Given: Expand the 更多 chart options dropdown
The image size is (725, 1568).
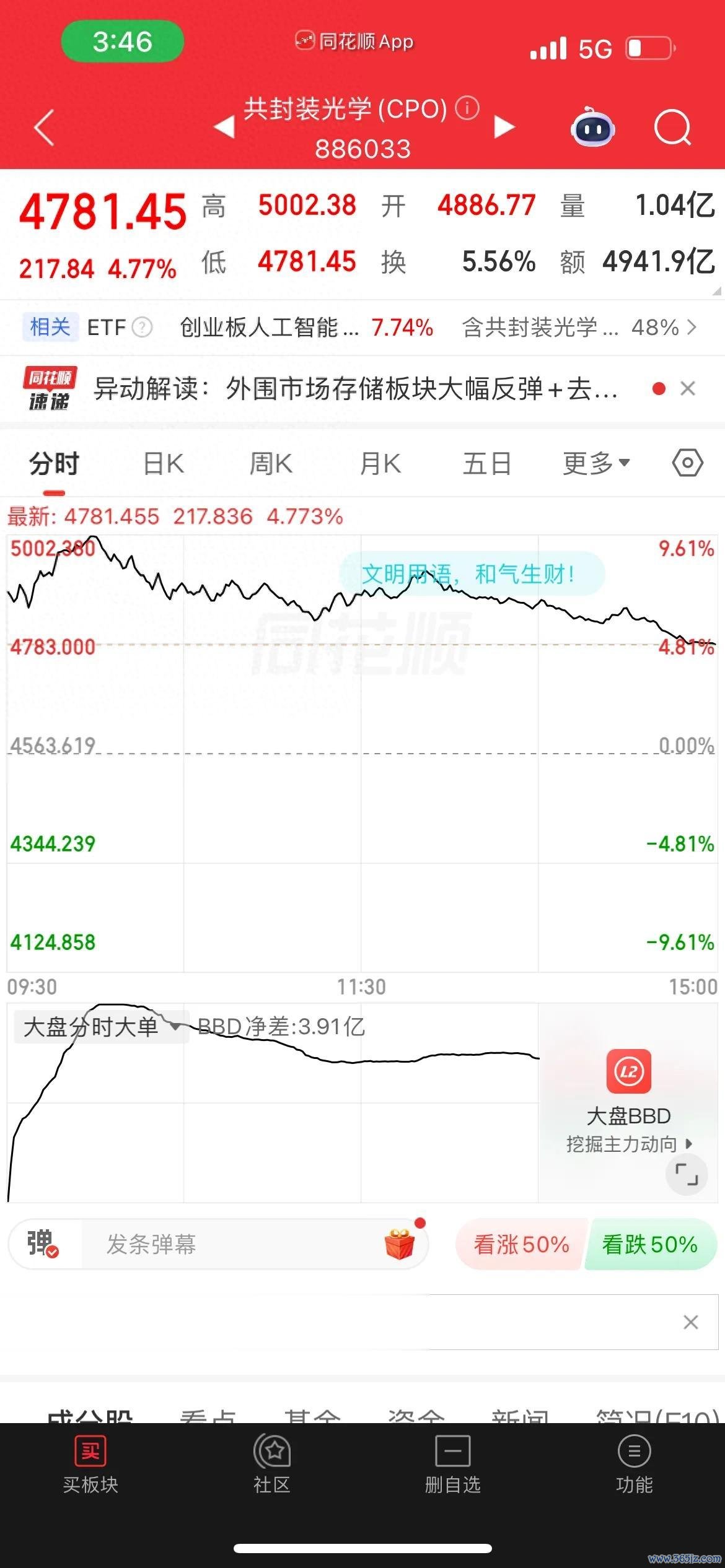Looking at the screenshot, I should [x=596, y=463].
